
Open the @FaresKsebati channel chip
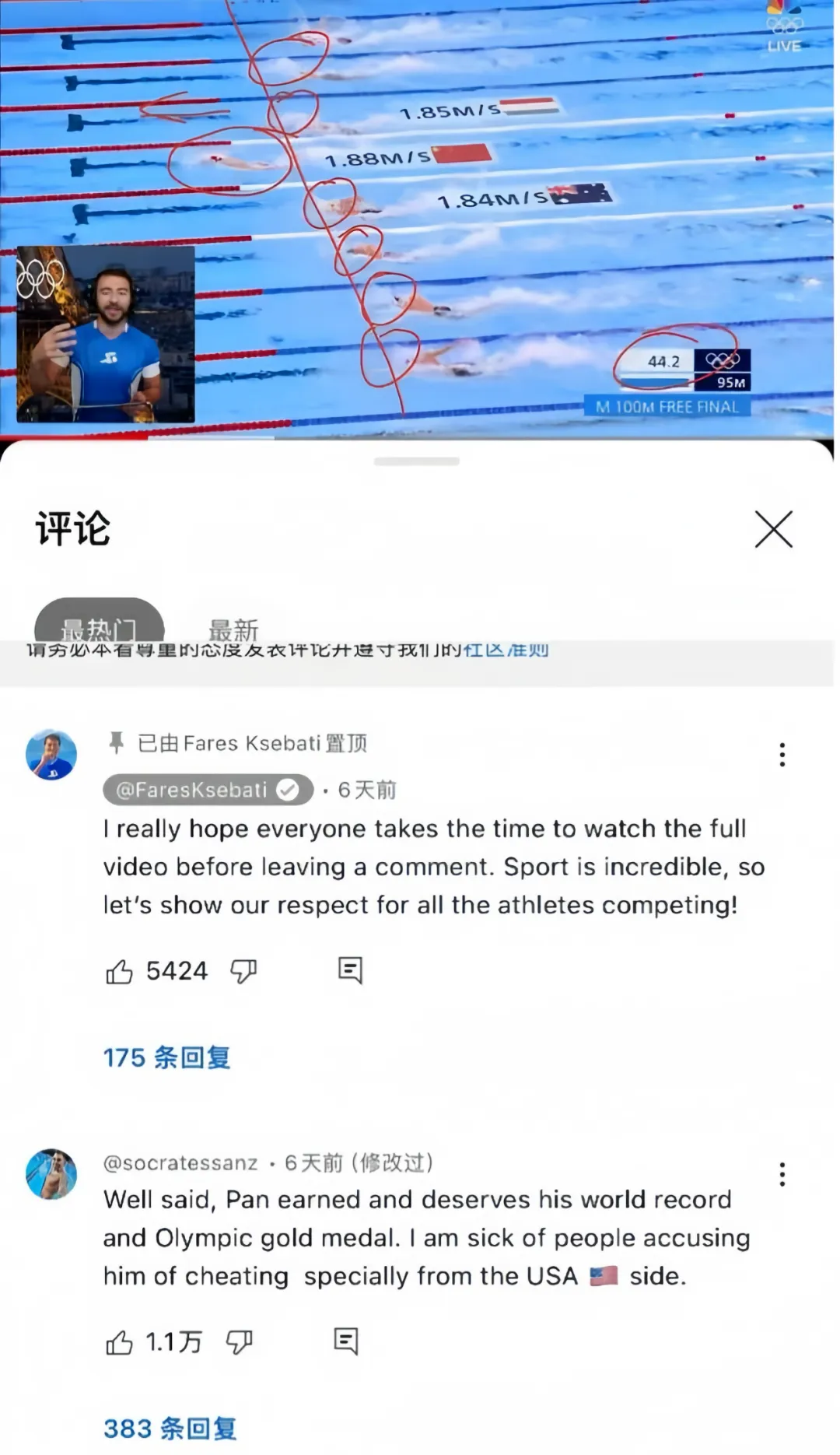click(x=208, y=790)
